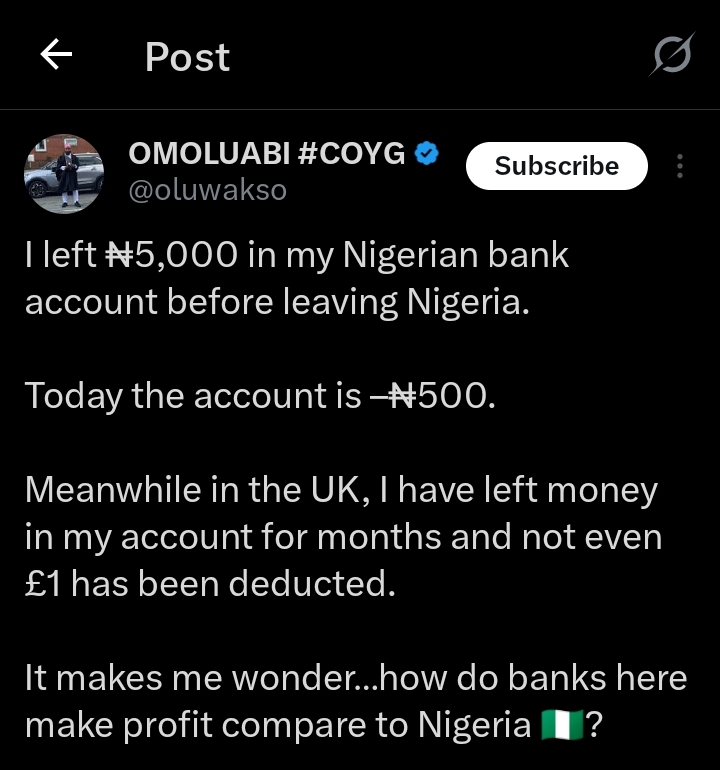Open the Grok icon in the top bar

(x=670, y=56)
